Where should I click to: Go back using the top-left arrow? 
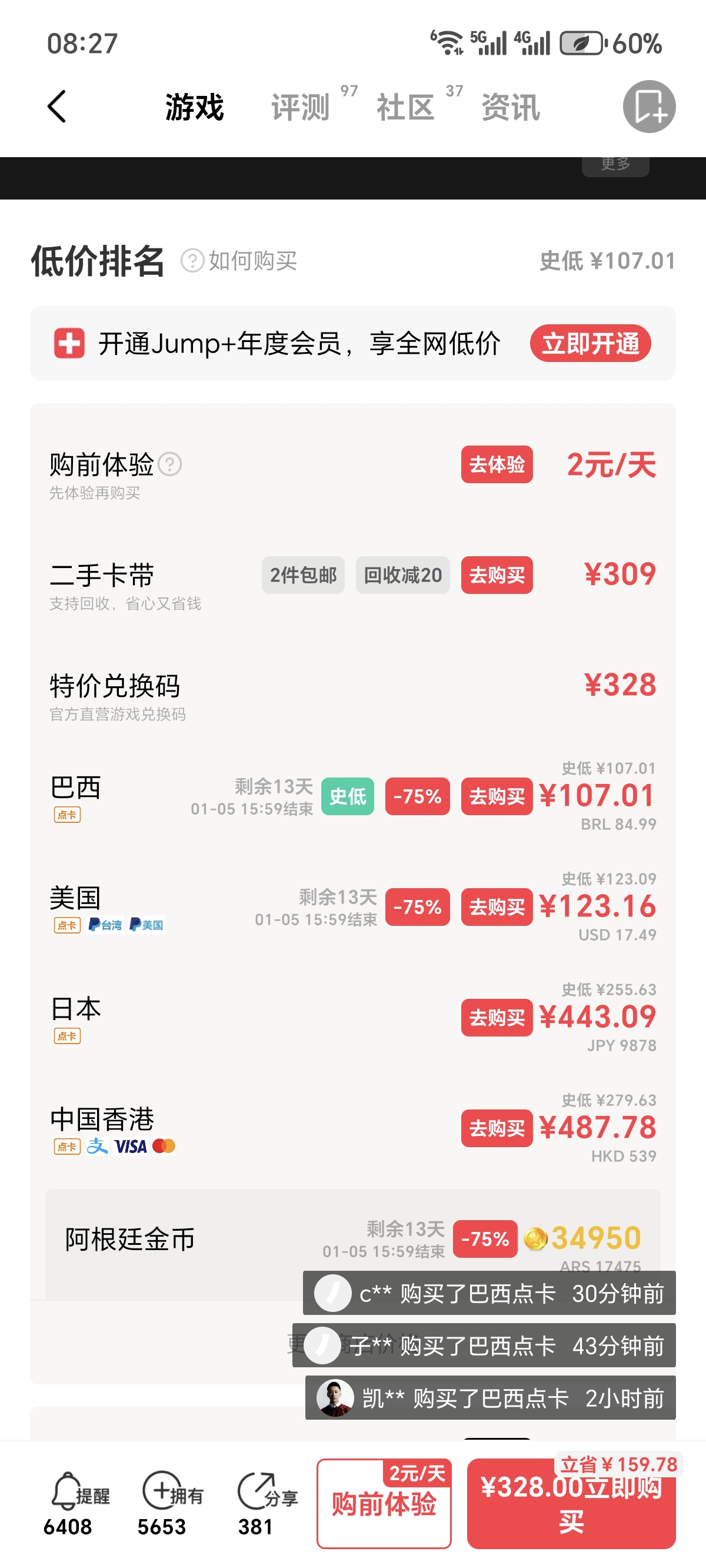coord(57,107)
